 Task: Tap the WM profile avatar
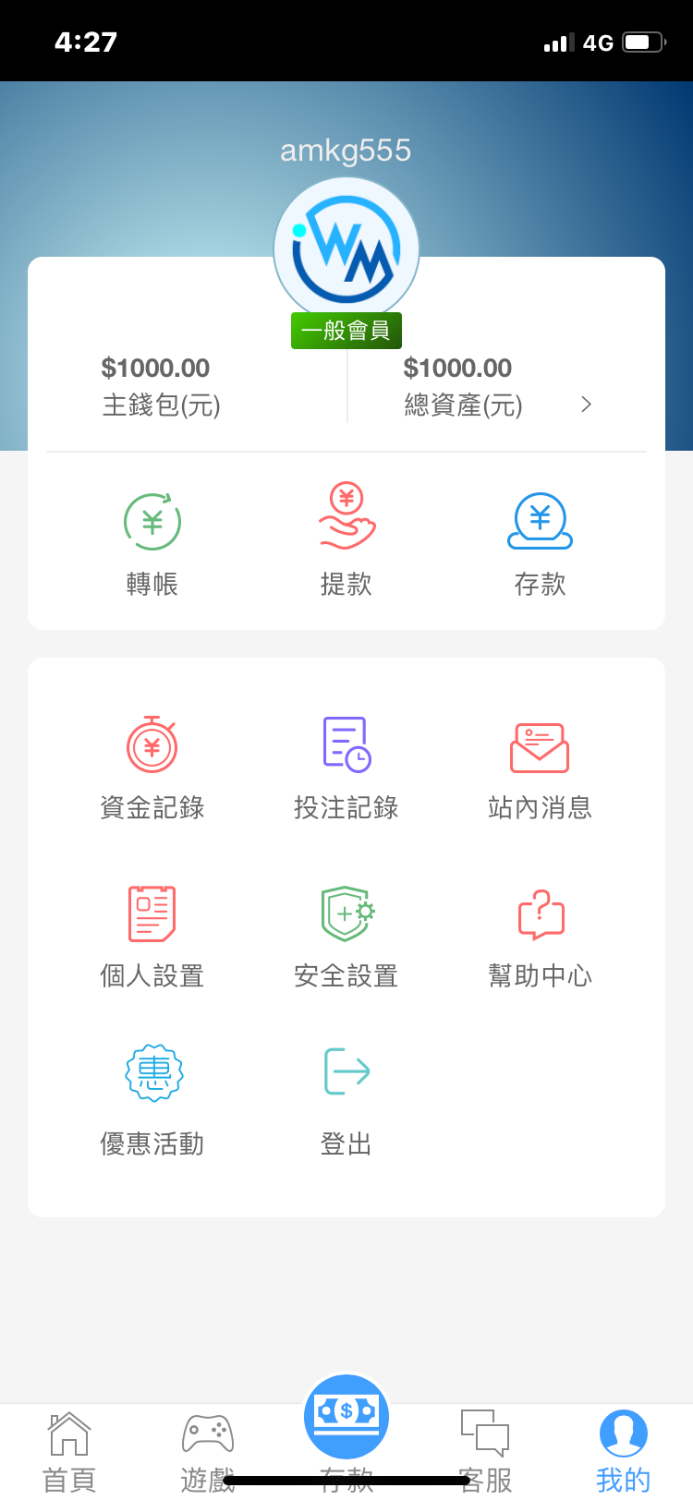coord(346,250)
